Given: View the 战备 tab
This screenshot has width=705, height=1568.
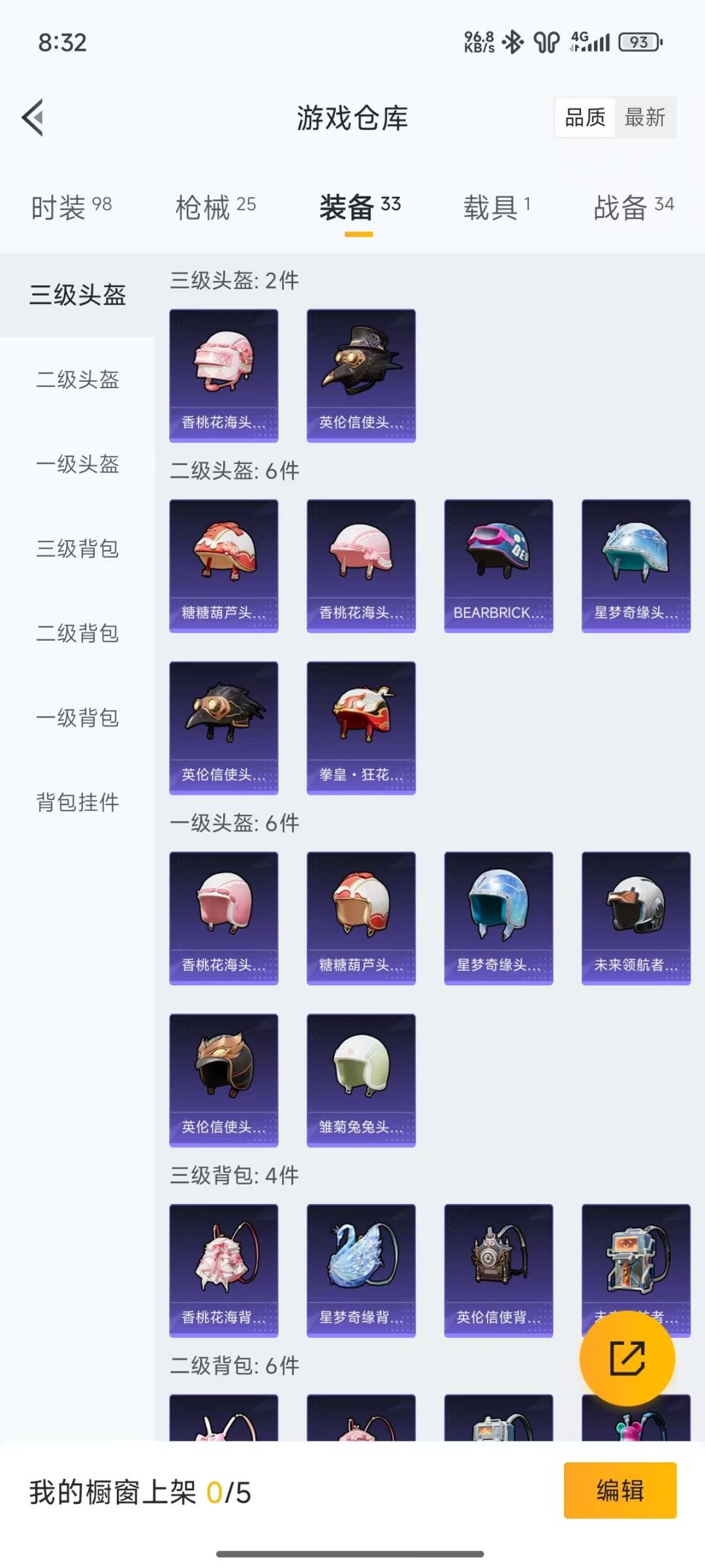Looking at the screenshot, I should coord(633,208).
